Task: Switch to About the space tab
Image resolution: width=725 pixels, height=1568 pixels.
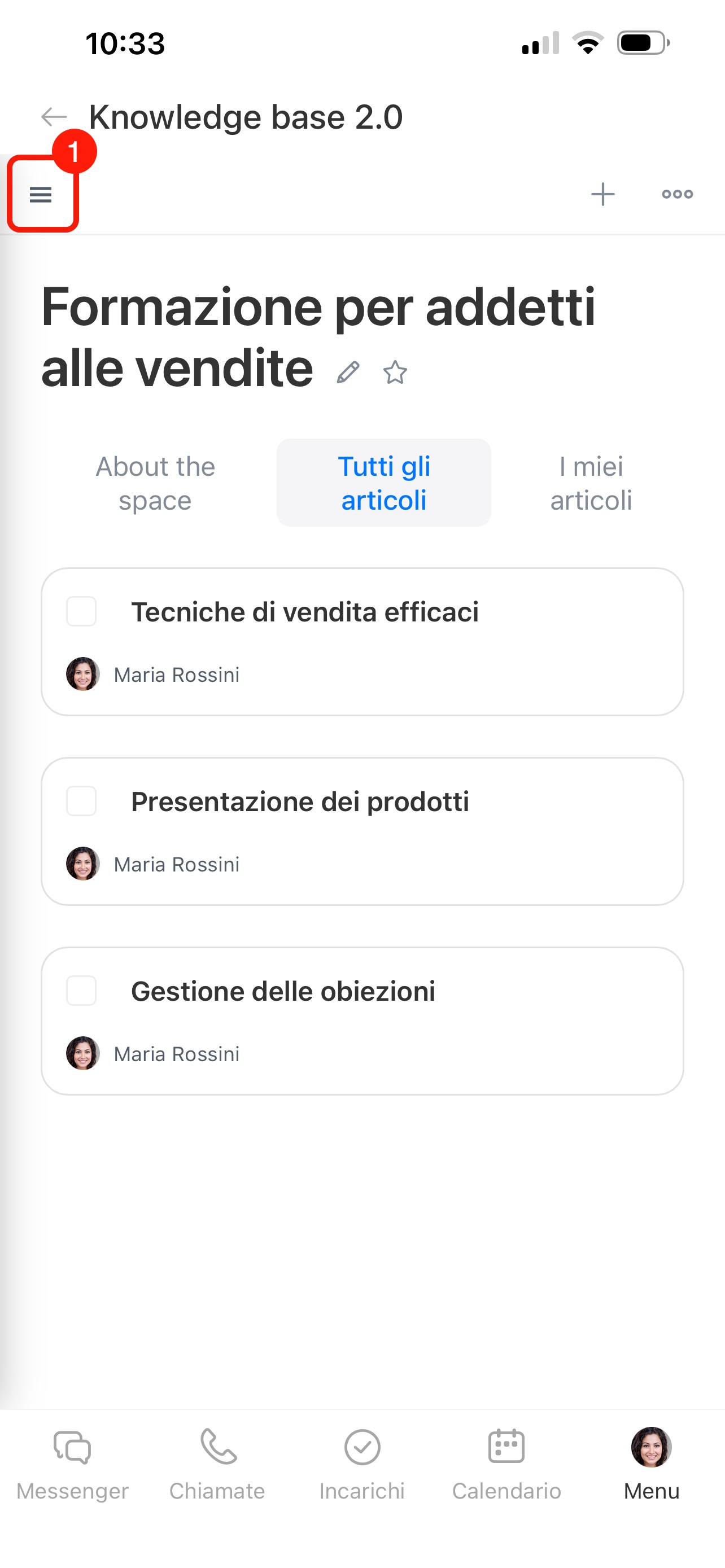Action: [155, 483]
